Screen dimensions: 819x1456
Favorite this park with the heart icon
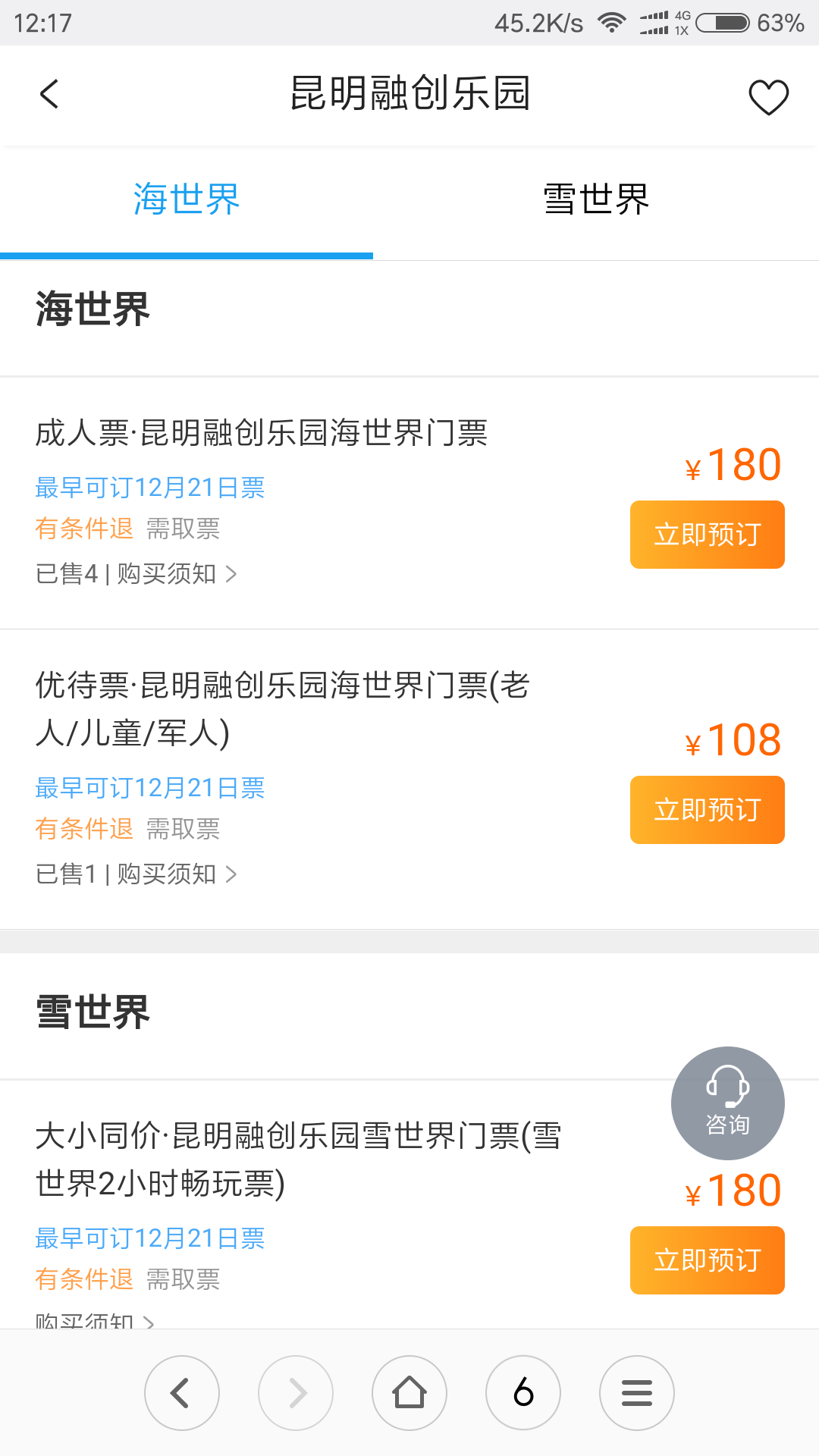[x=768, y=97]
